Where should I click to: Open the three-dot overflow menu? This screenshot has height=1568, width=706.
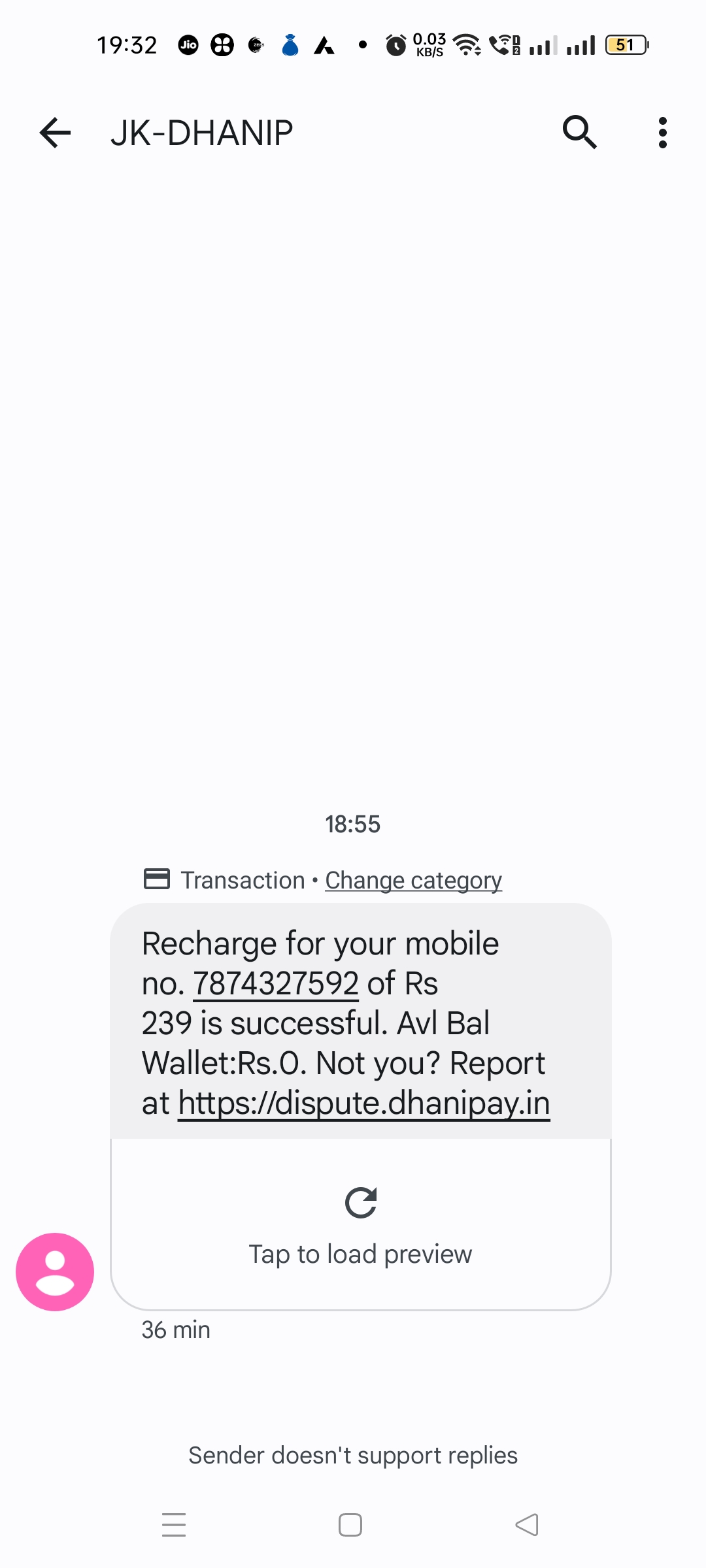[663, 133]
